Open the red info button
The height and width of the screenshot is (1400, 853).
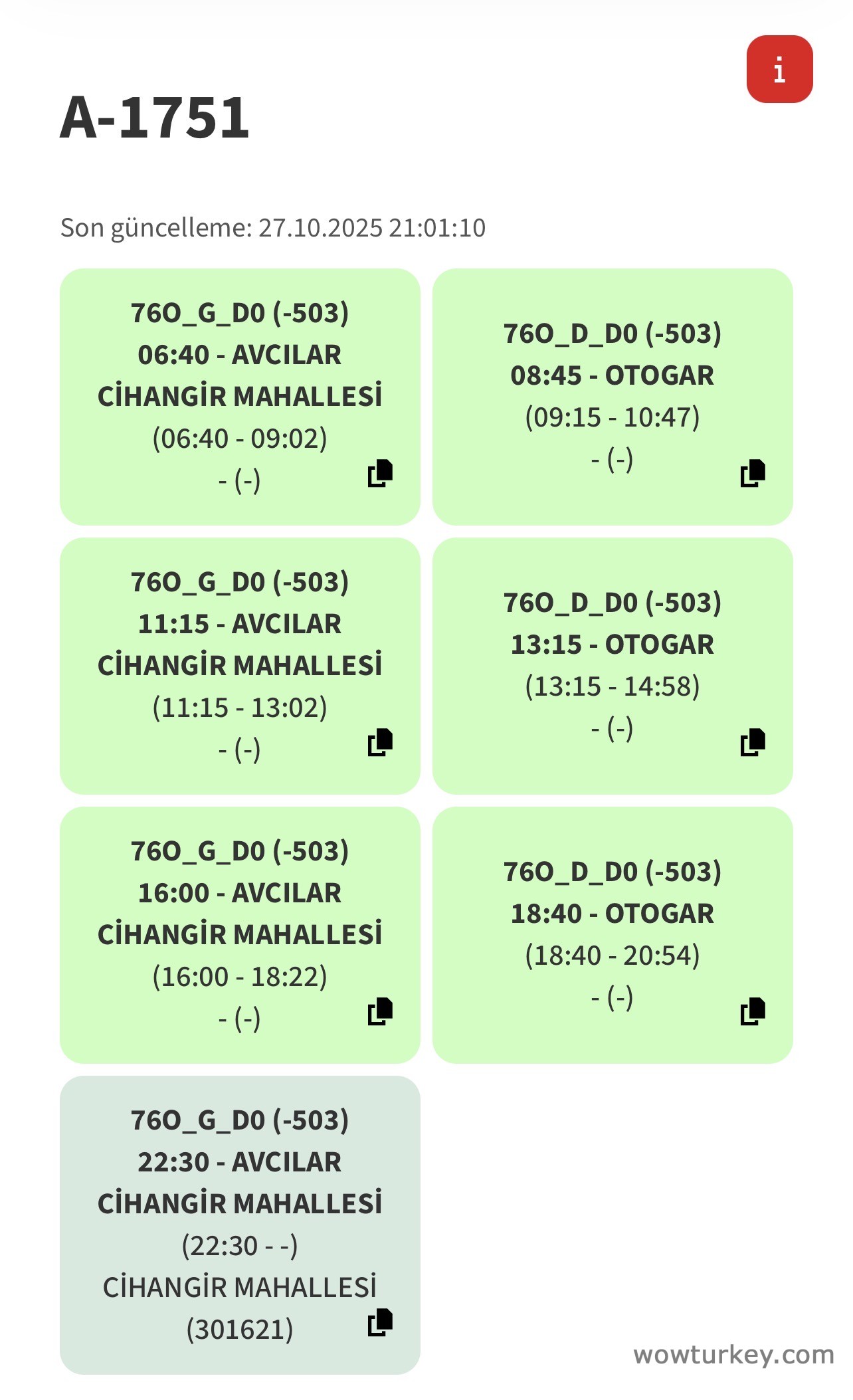(x=779, y=69)
